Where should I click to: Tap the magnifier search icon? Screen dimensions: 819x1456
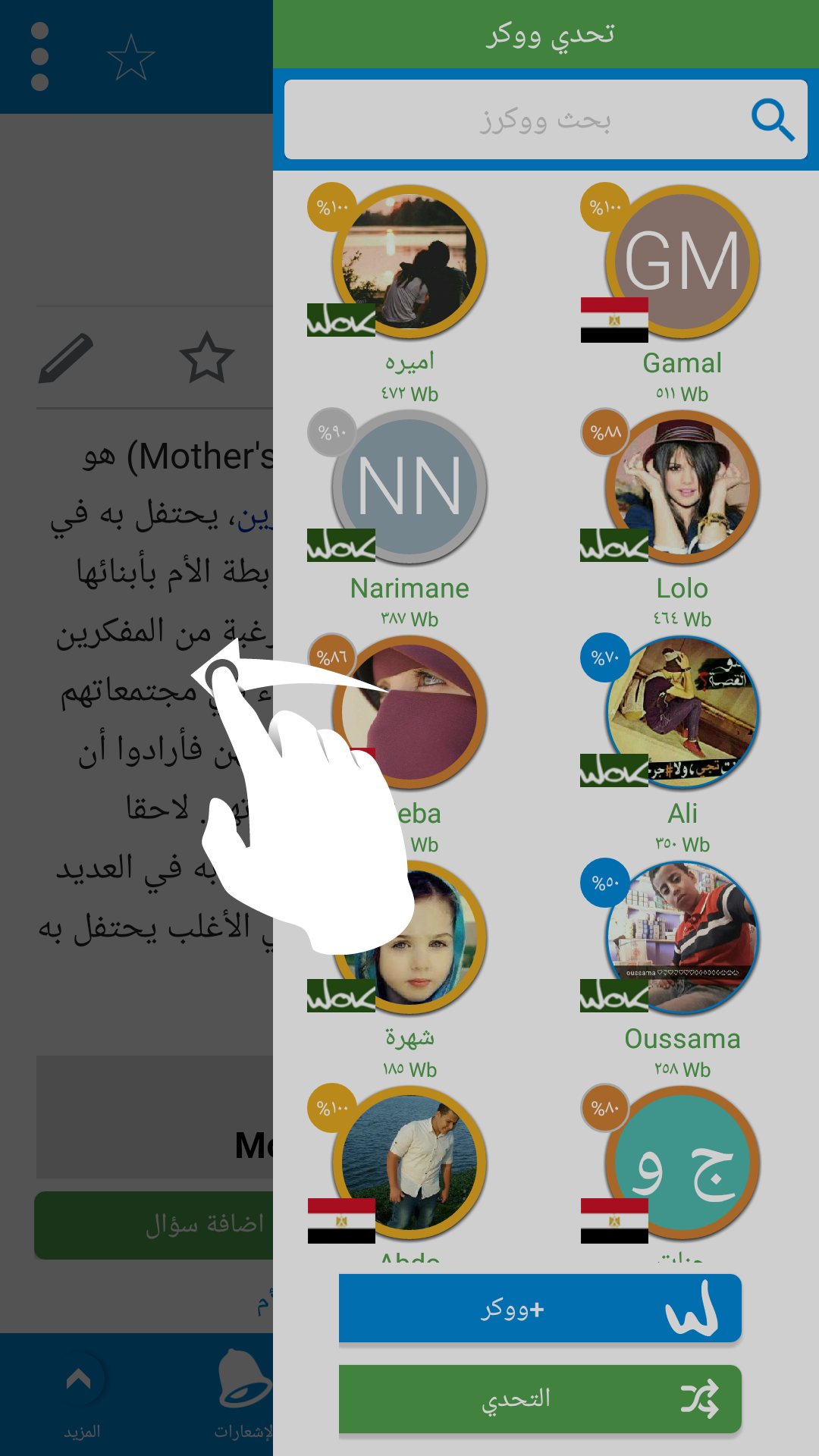pos(772,120)
